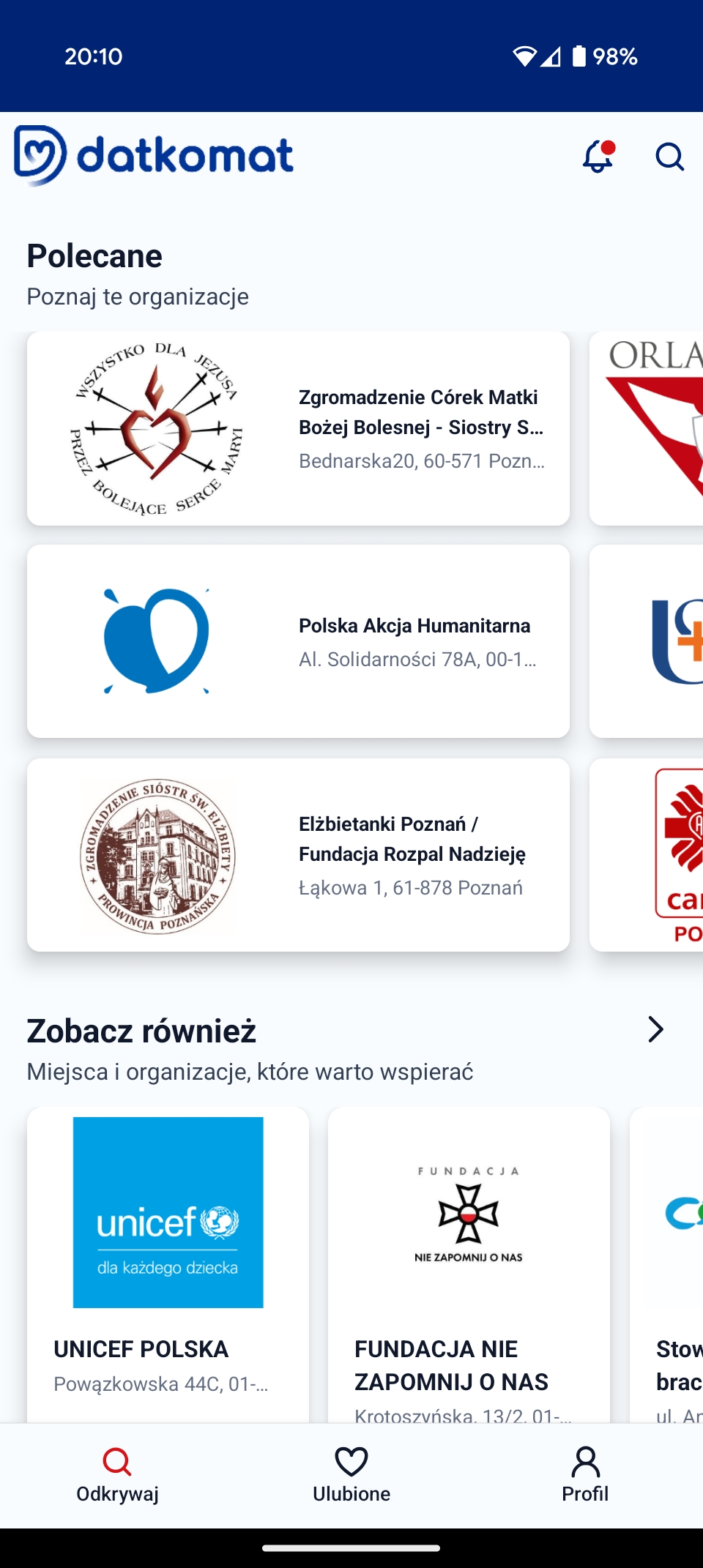Image resolution: width=703 pixels, height=1568 pixels.
Task: Open the UNICEF POLSKA card
Action: [168, 1265]
